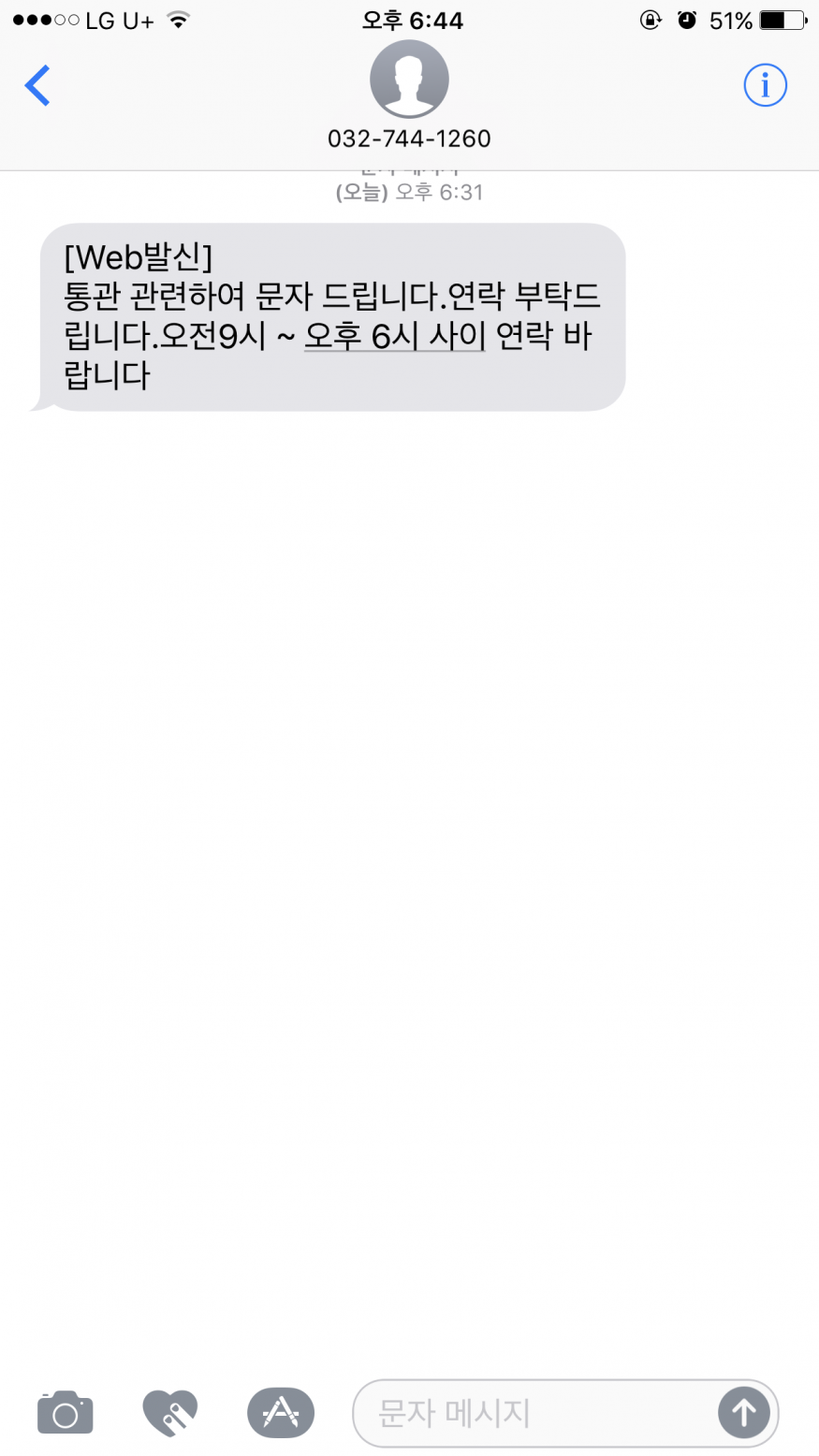Open Digital Touch heart icon
Viewport: 819px width, 1456px height.
(x=170, y=1412)
